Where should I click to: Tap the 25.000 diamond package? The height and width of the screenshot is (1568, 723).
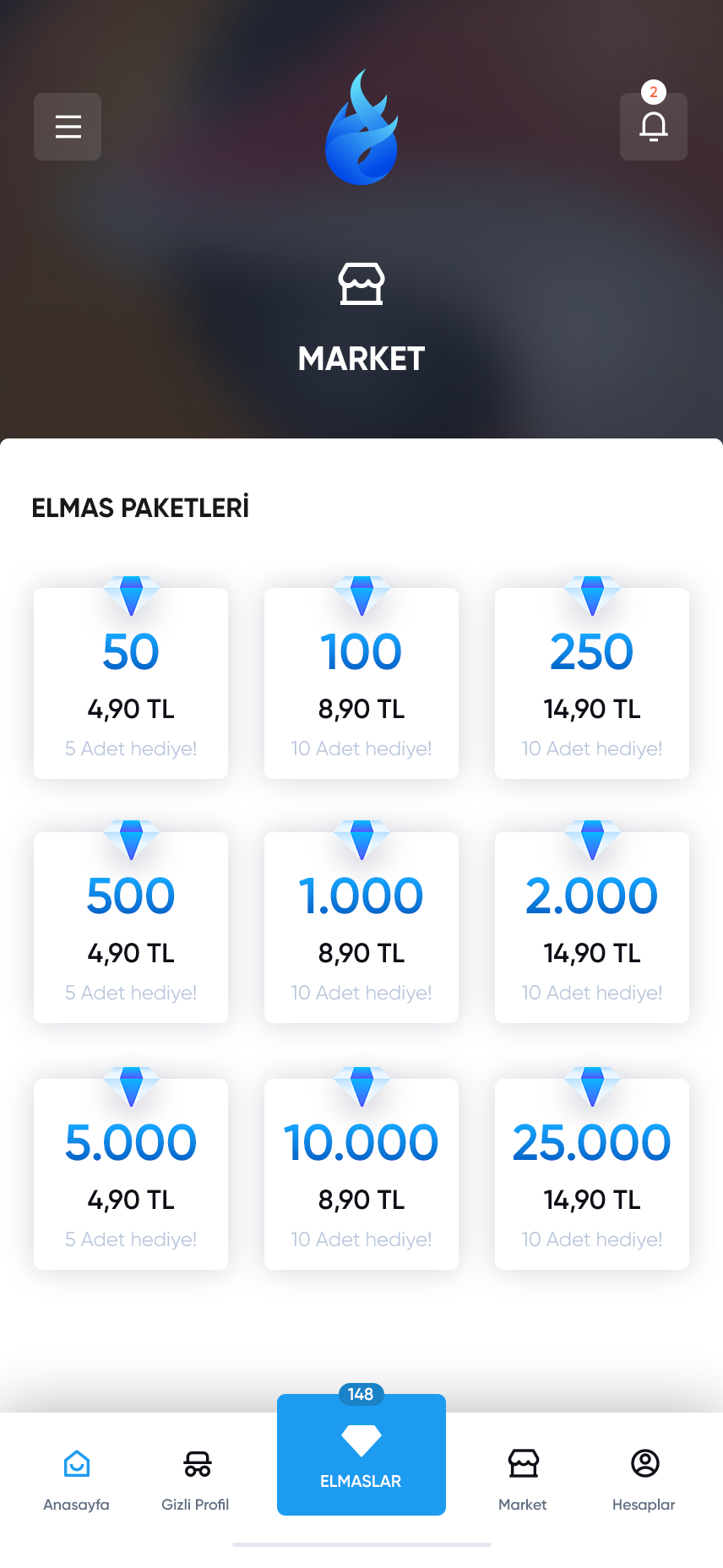pos(592,1173)
